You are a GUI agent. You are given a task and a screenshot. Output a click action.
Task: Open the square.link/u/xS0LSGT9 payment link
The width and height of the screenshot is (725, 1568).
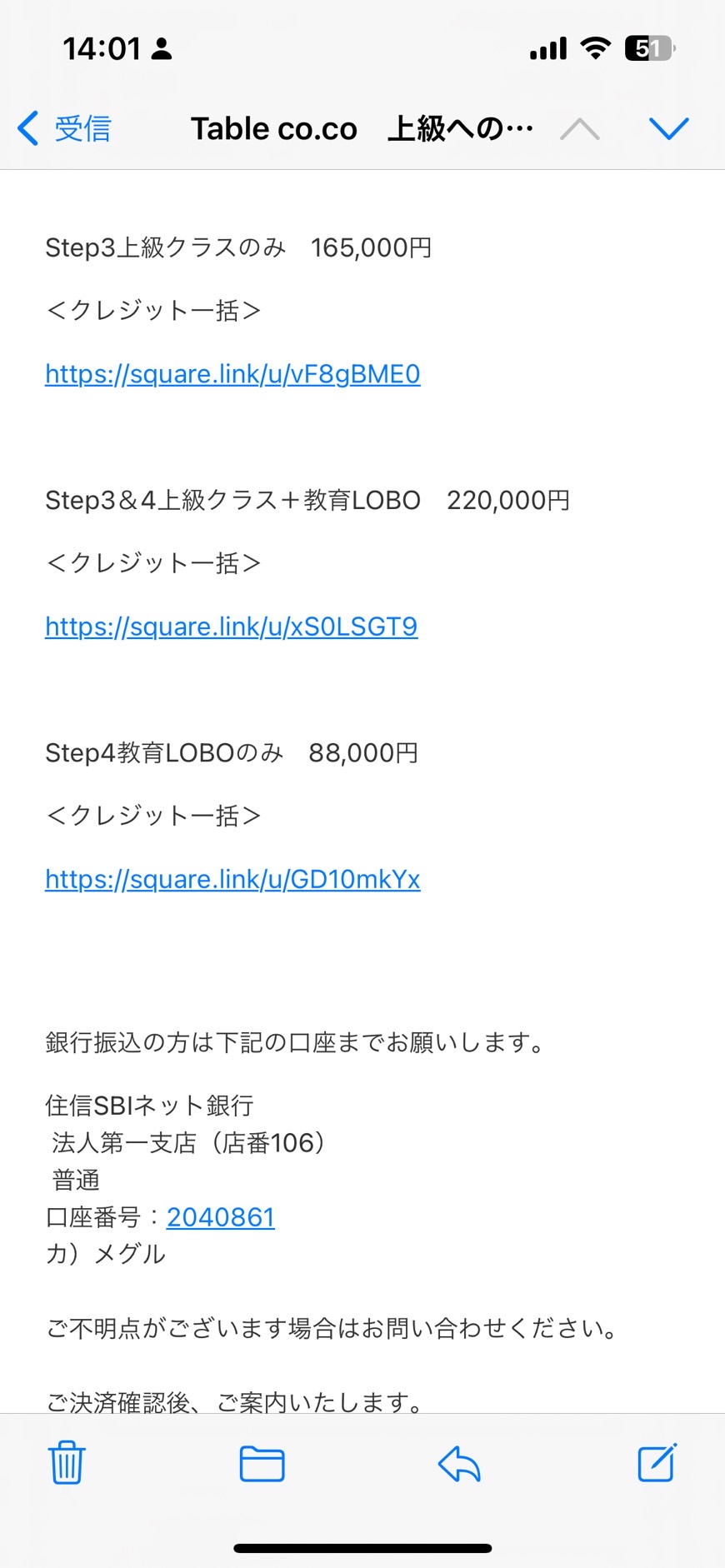[x=231, y=627]
